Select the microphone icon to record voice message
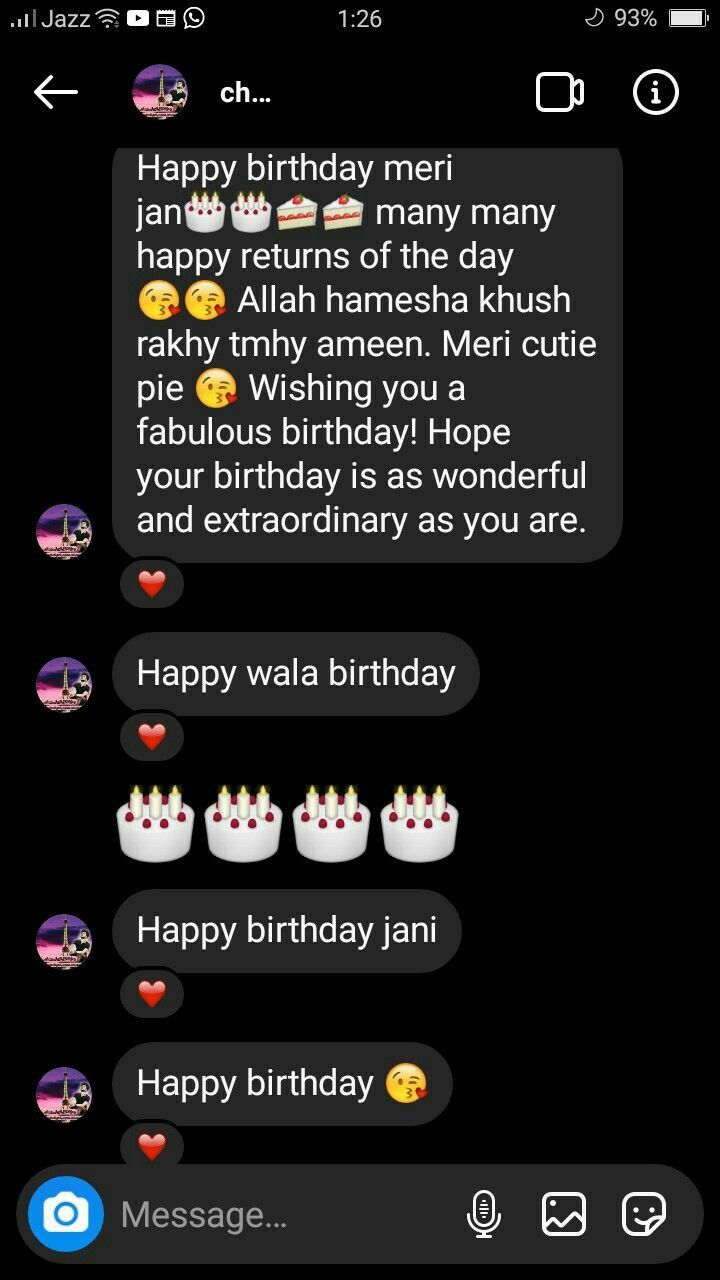 click(485, 1213)
